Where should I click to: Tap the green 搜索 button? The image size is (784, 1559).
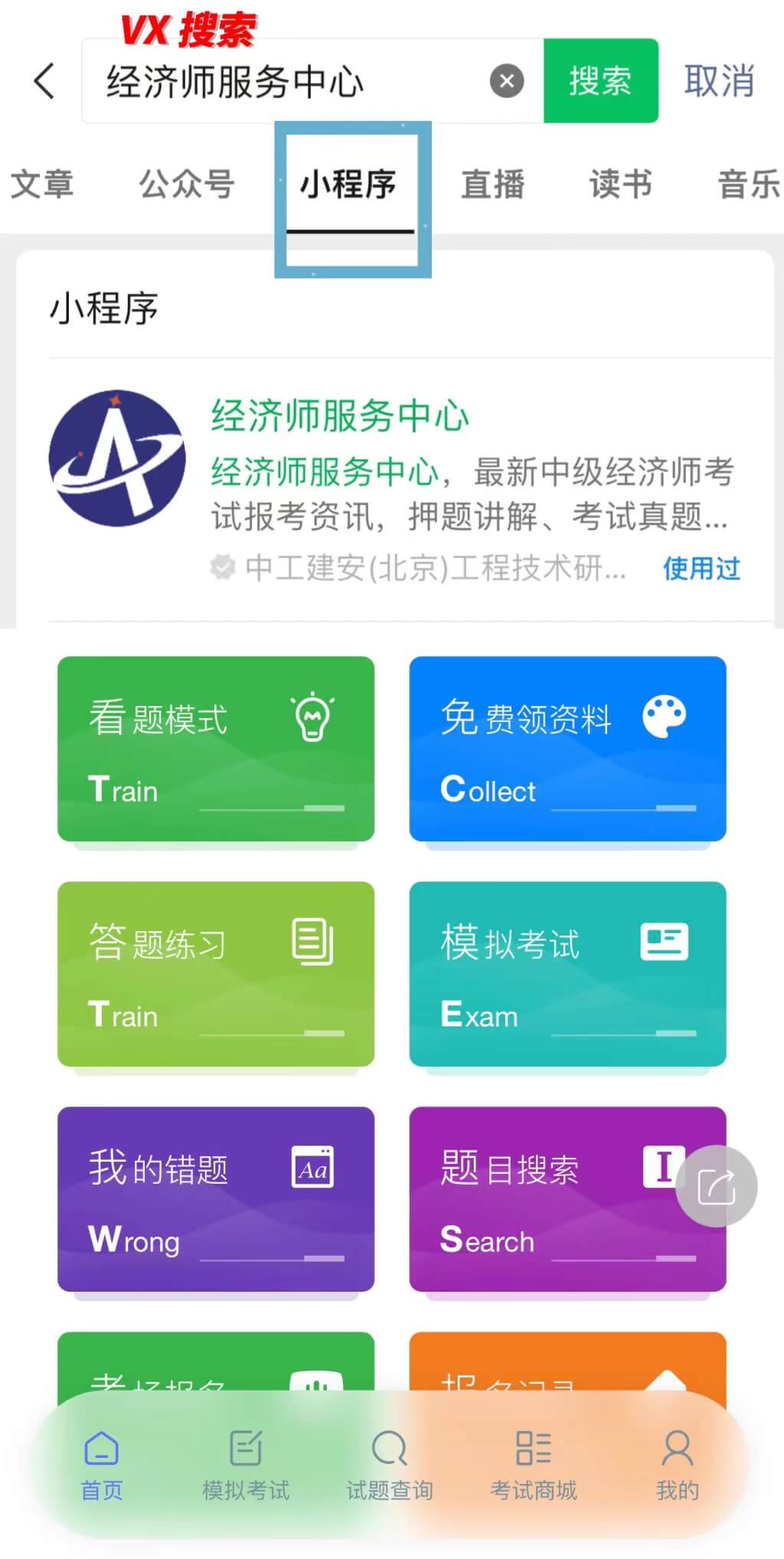pyautogui.click(x=600, y=81)
